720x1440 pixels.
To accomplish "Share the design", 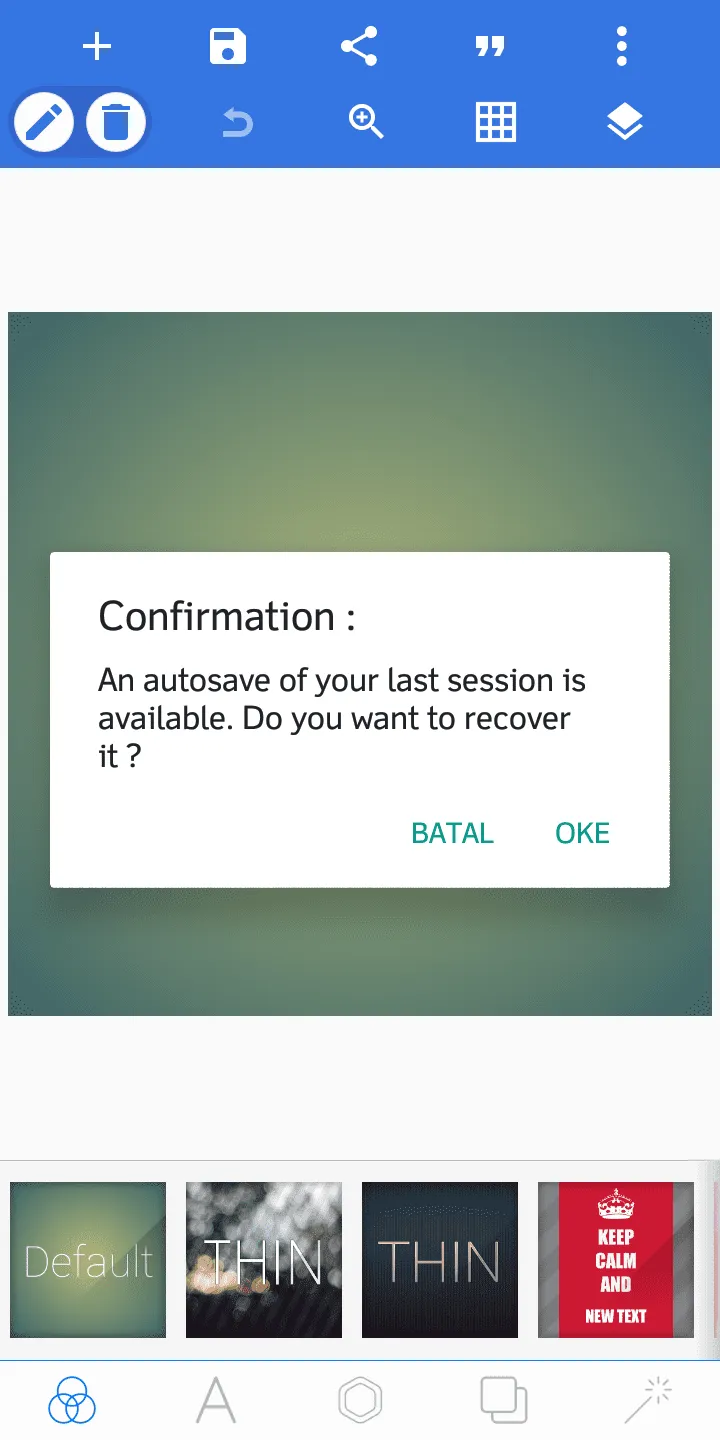I will (359, 47).
